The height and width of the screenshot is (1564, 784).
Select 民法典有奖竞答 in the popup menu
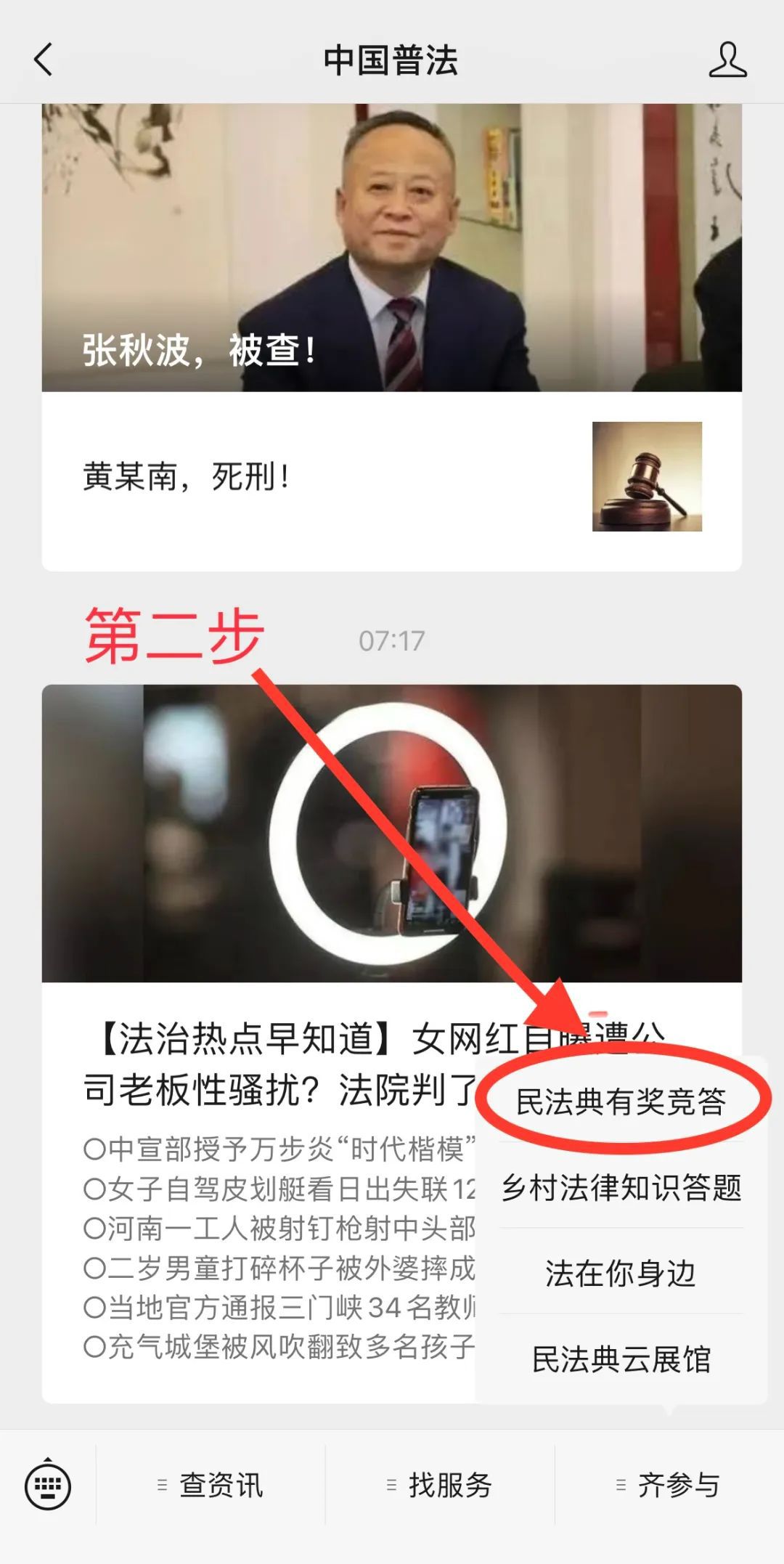tap(621, 1102)
